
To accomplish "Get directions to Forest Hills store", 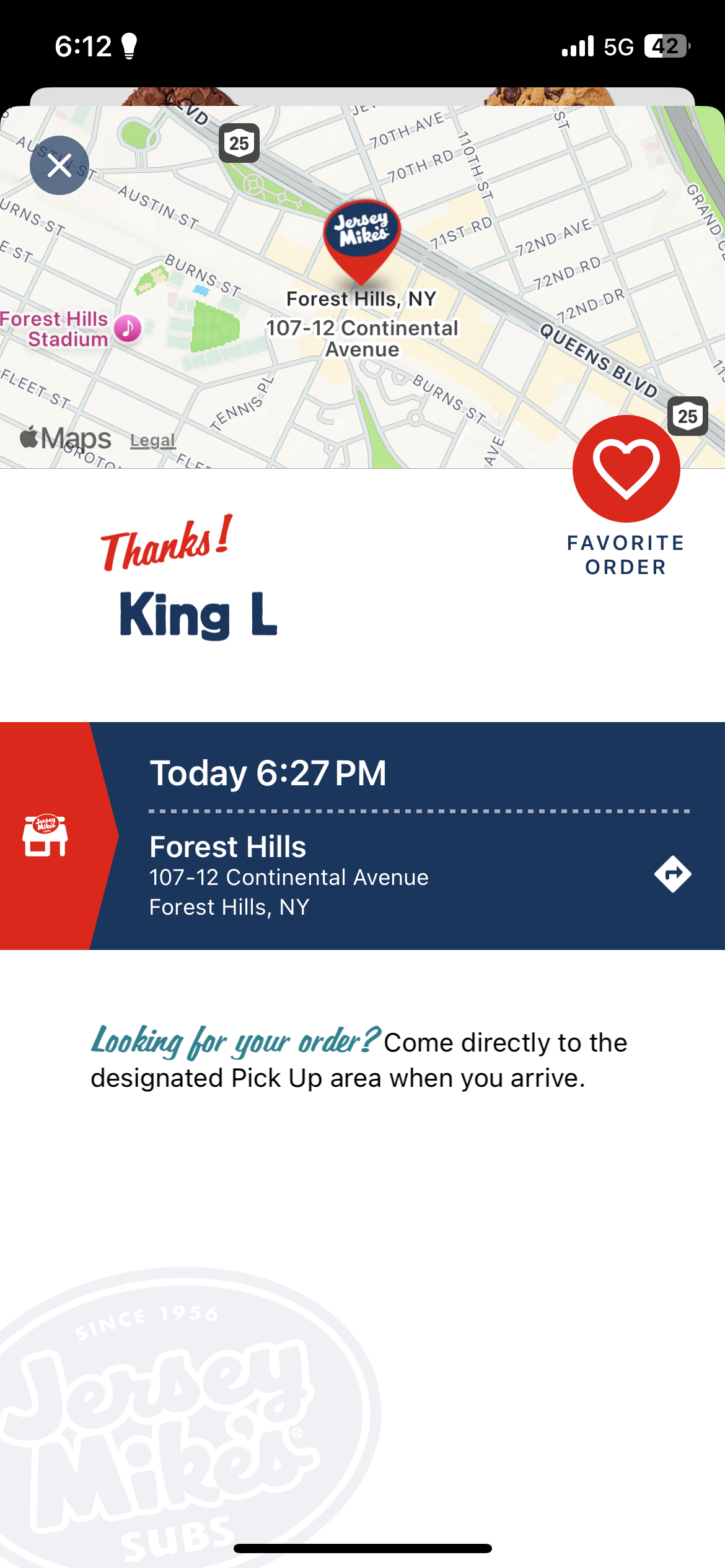I will point(673,874).
